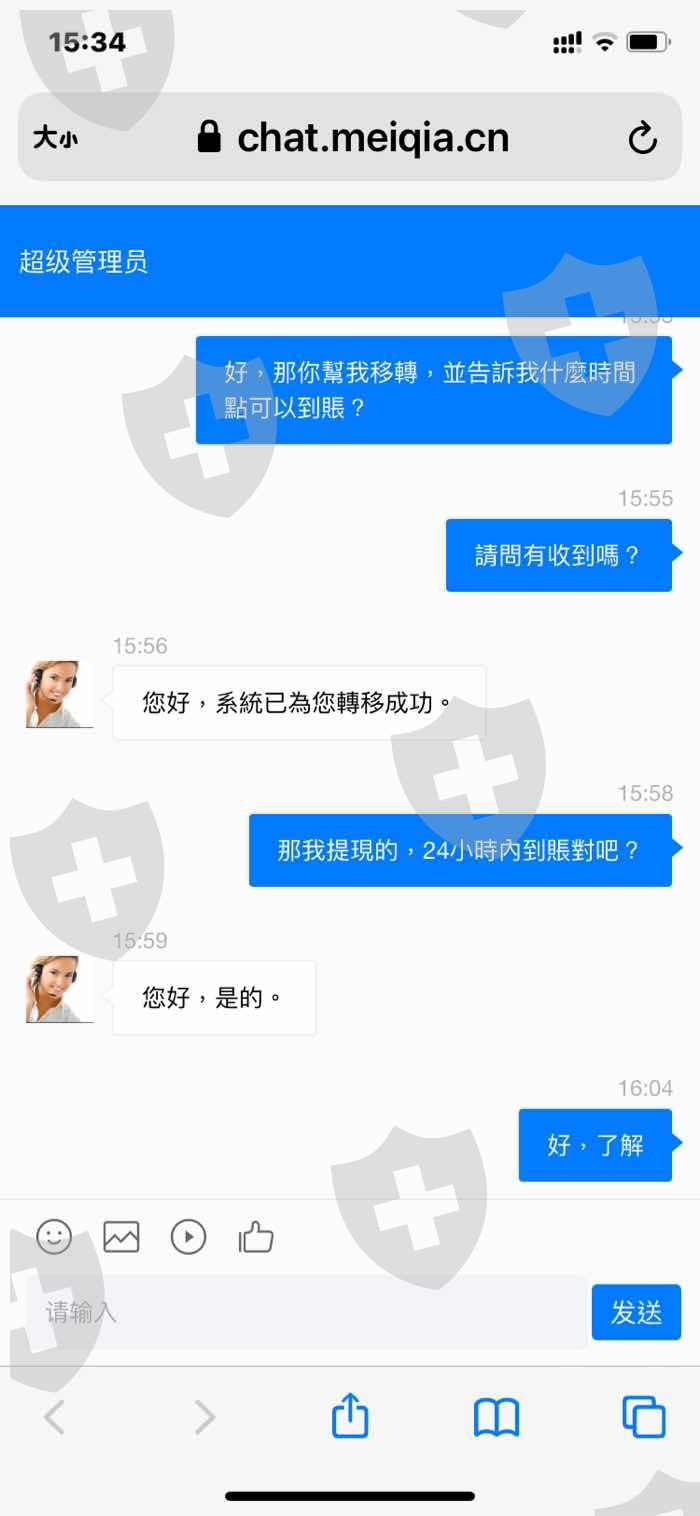Open Safari bookmarks
The width and height of the screenshot is (700, 1516).
[496, 1417]
